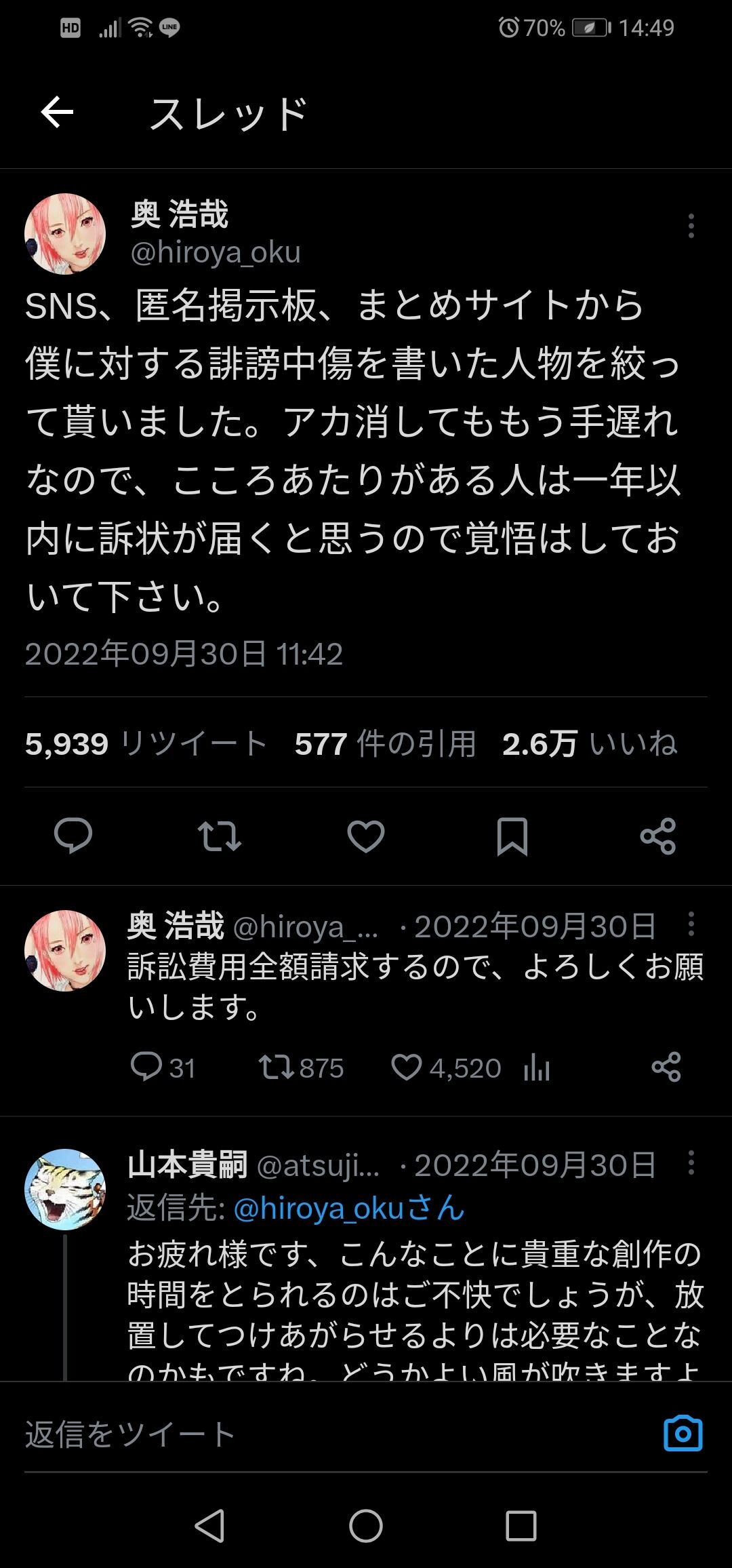
Task: Like the 訴訟費用全額請求 tweet
Action: (446, 1067)
